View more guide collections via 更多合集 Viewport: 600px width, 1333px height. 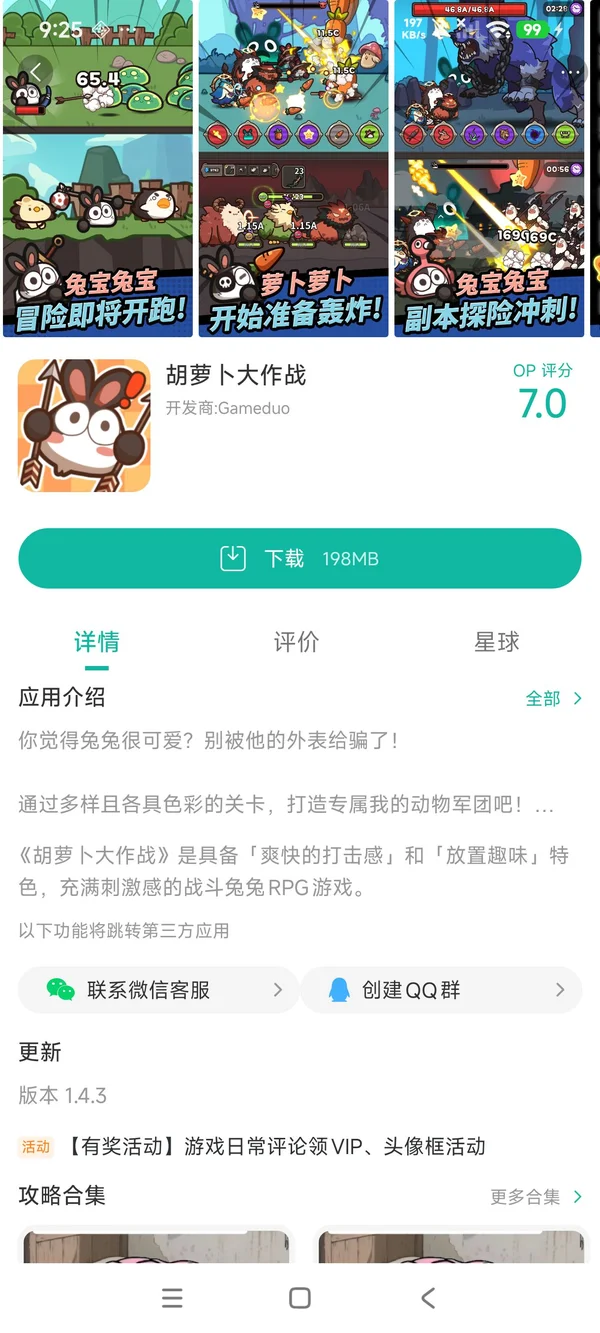(536, 1196)
